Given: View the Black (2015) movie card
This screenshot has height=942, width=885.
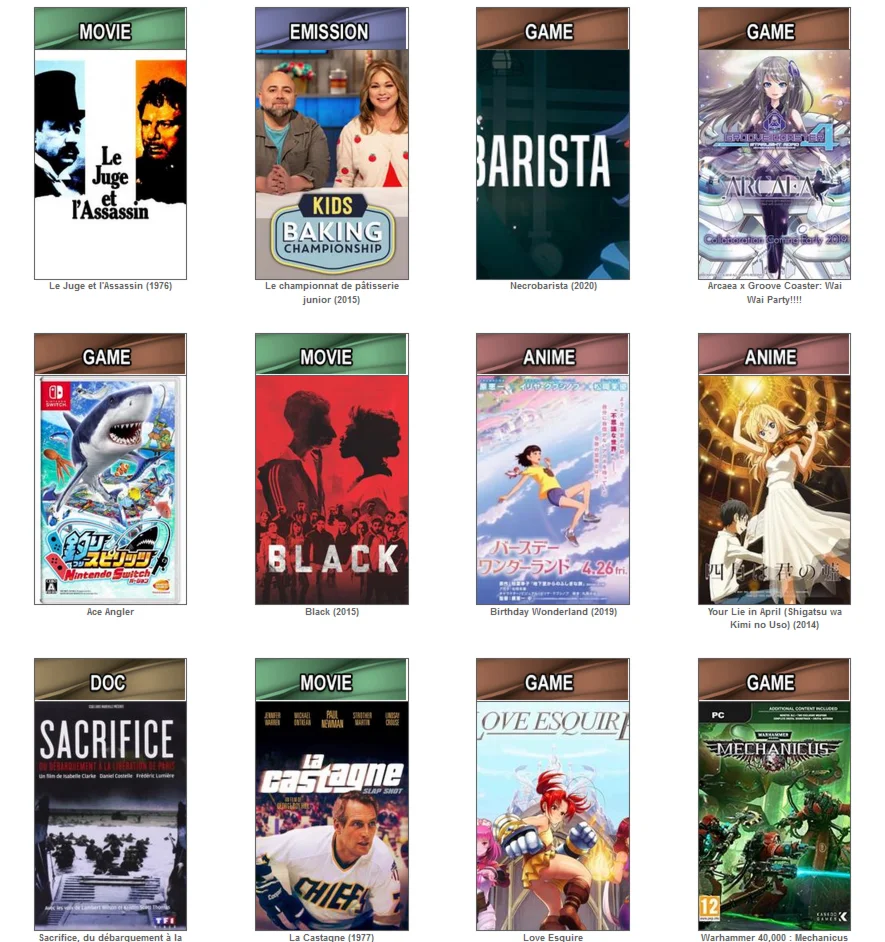Looking at the screenshot, I should 331,489.
